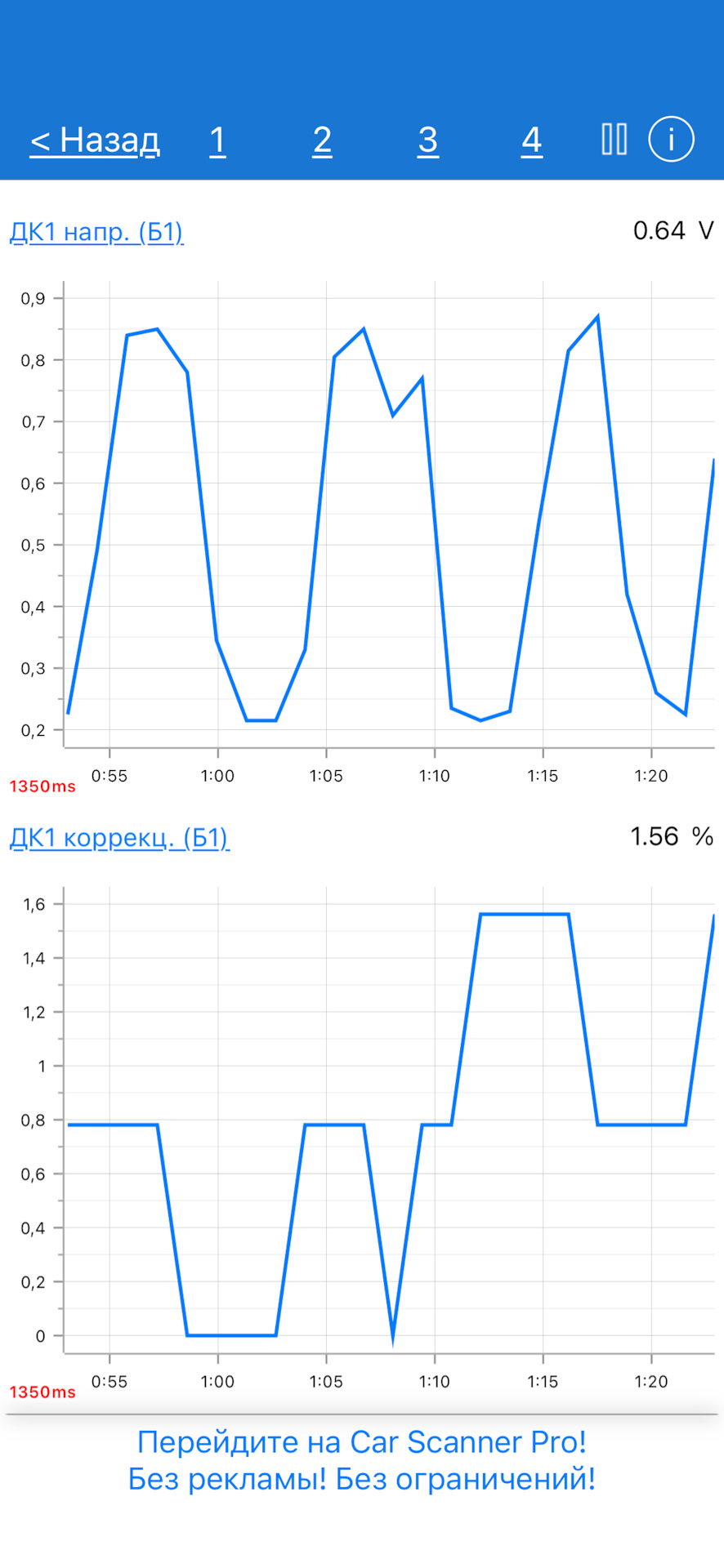This screenshot has height=1568, width=724.
Task: Switch to page 3
Action: pos(428,140)
